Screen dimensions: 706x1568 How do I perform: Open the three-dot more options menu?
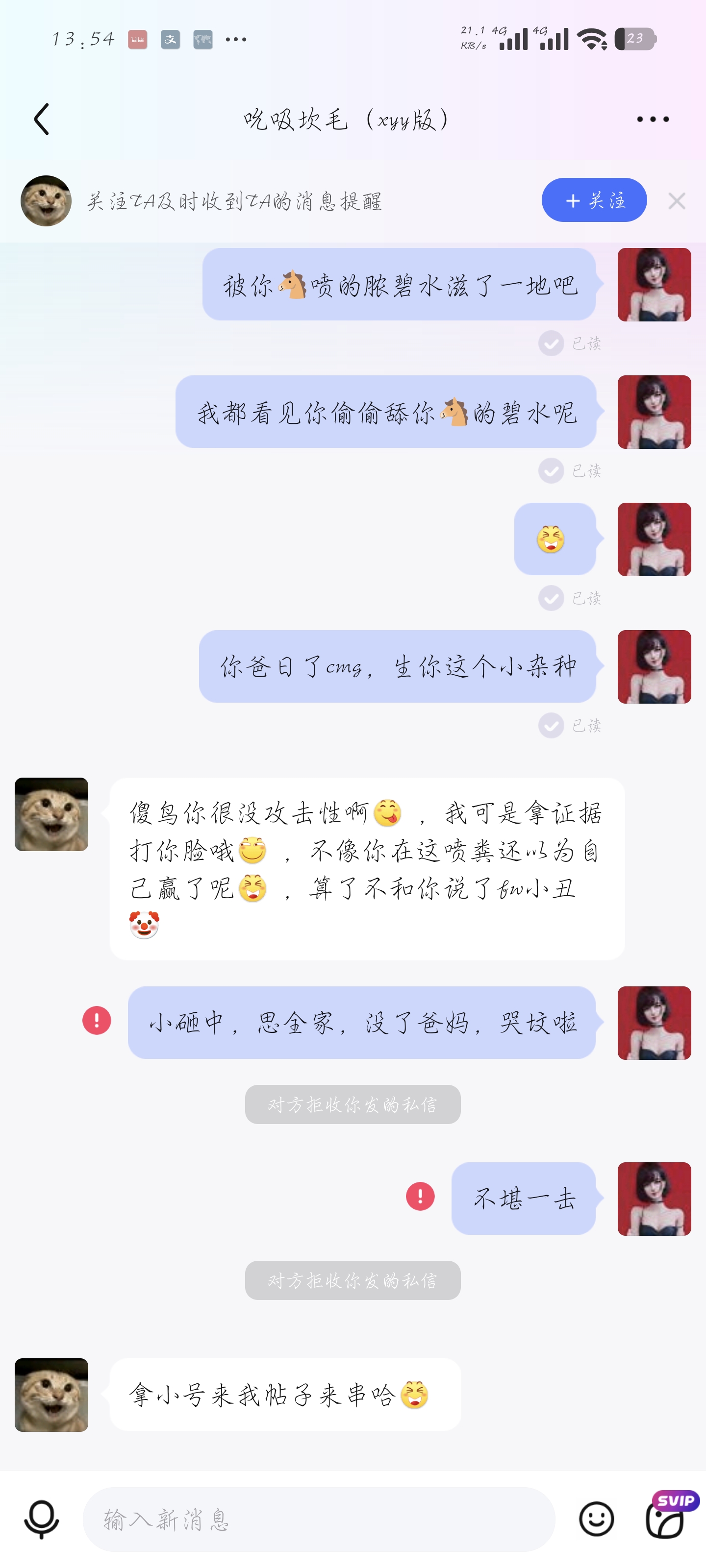coord(653,119)
